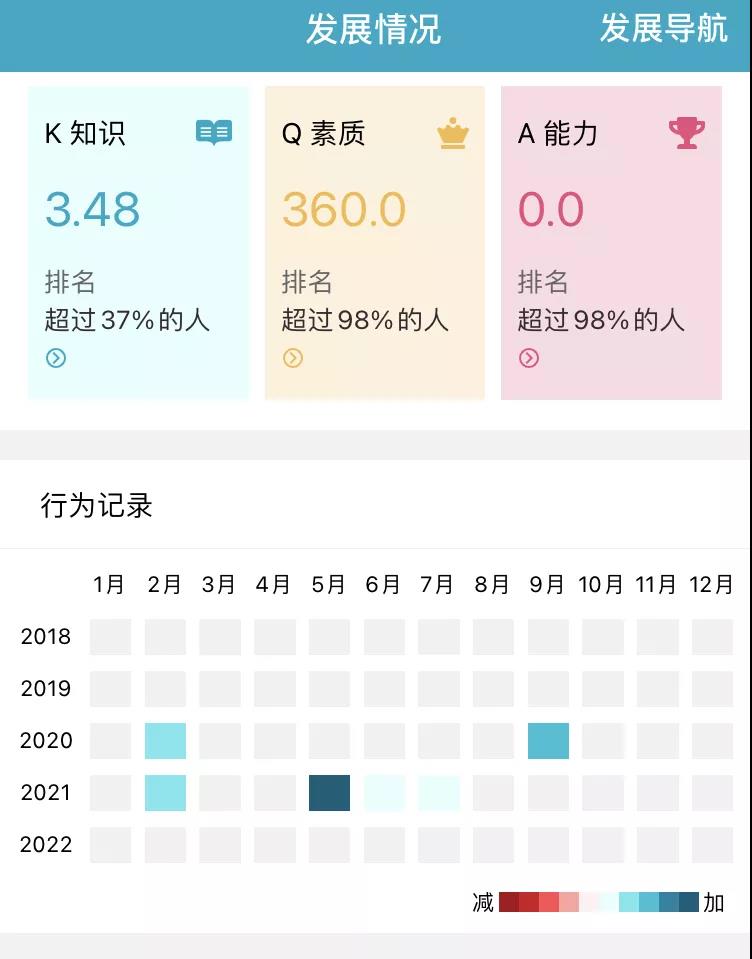Select the 2021 February behavior cell
This screenshot has width=752, height=959.
(165, 793)
